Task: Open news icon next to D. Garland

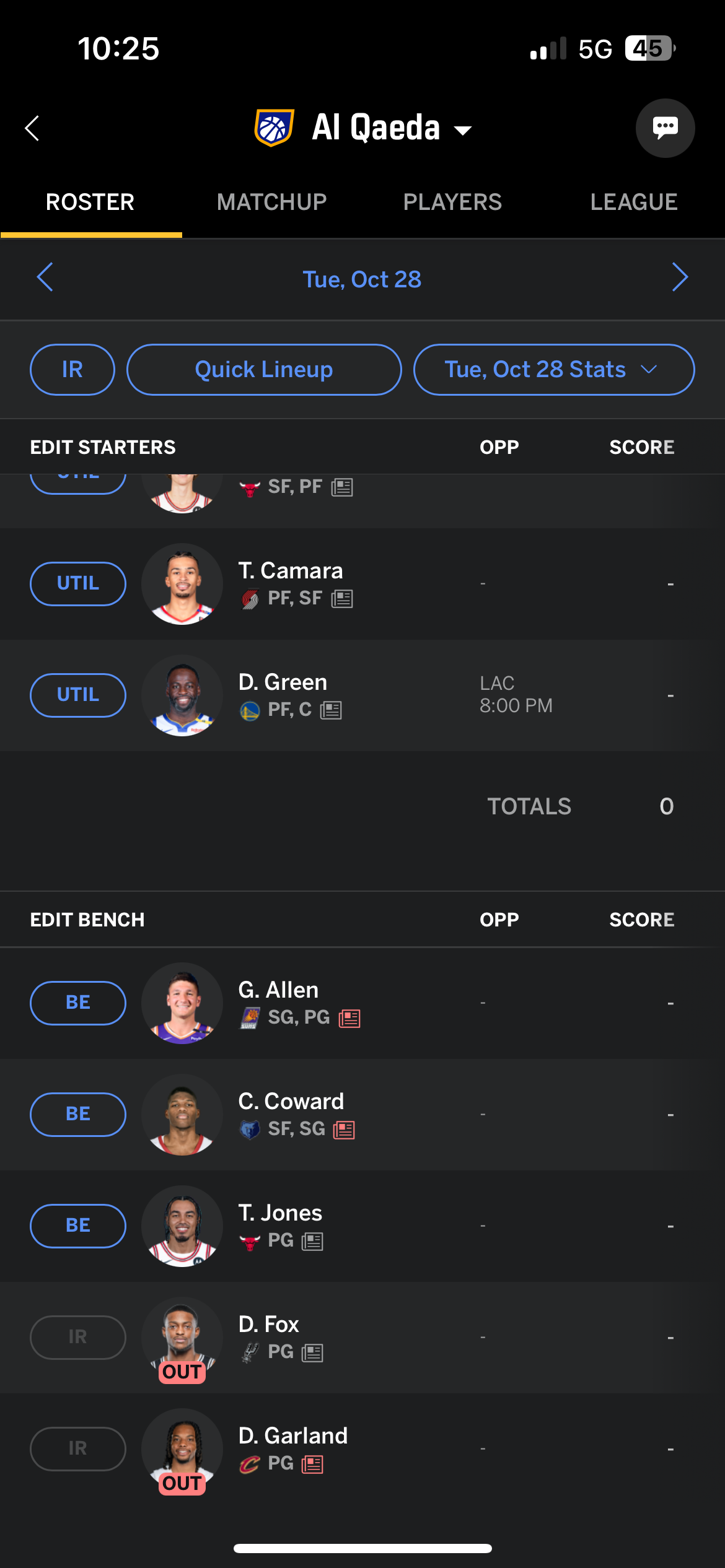Action: pyautogui.click(x=312, y=1465)
